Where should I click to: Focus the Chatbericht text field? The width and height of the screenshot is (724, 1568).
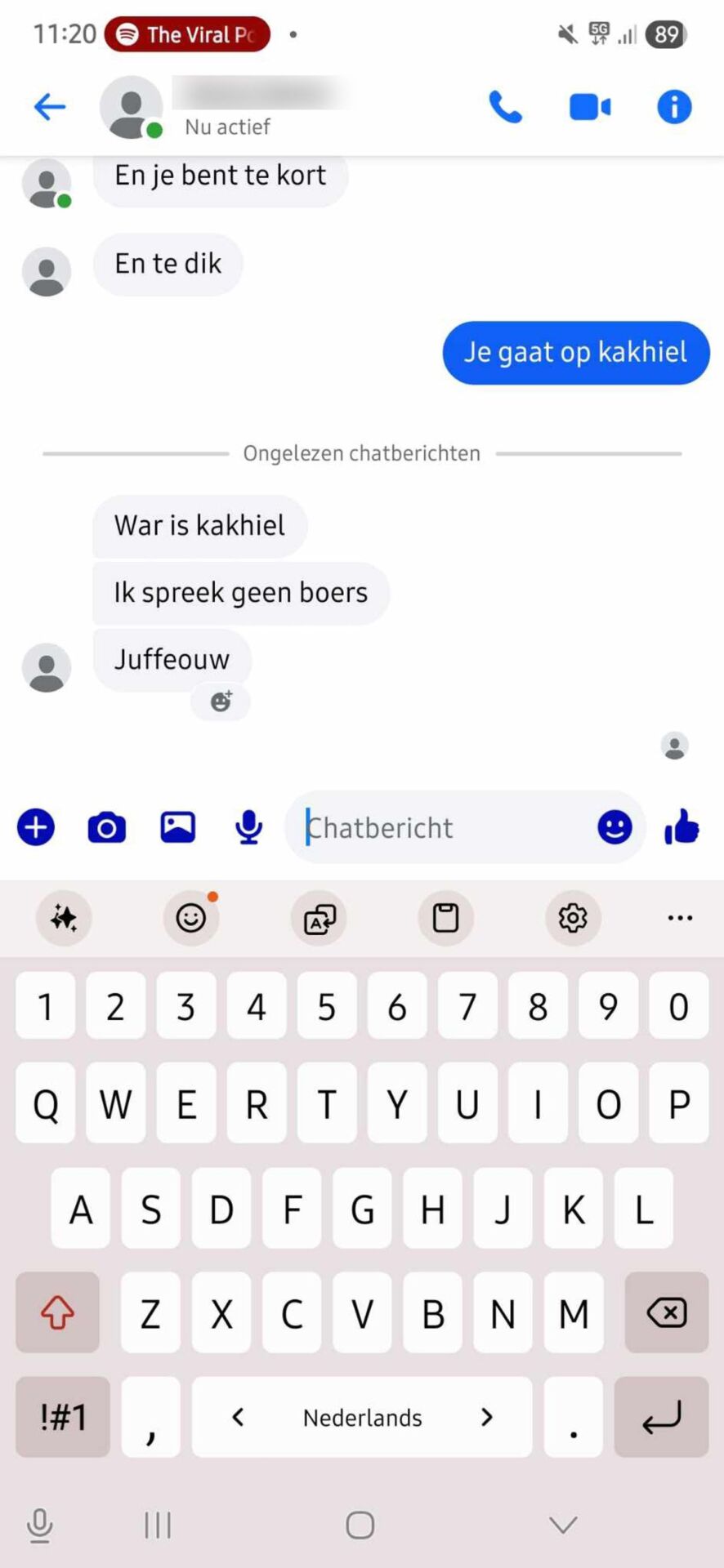click(441, 827)
